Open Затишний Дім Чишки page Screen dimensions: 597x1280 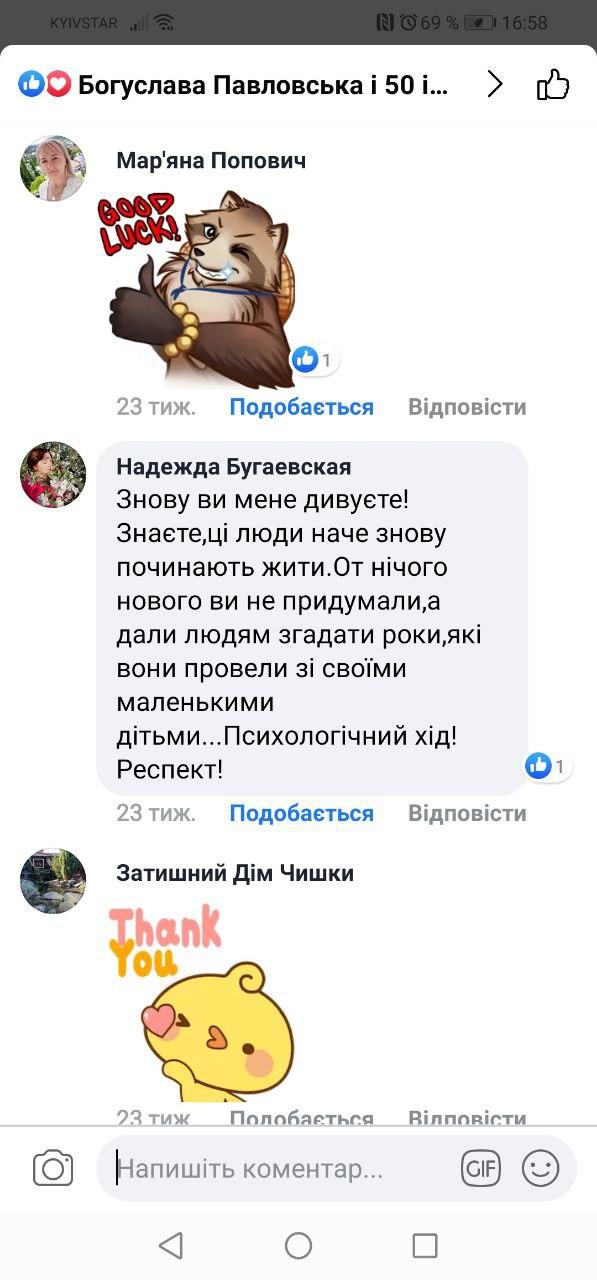coord(235,873)
